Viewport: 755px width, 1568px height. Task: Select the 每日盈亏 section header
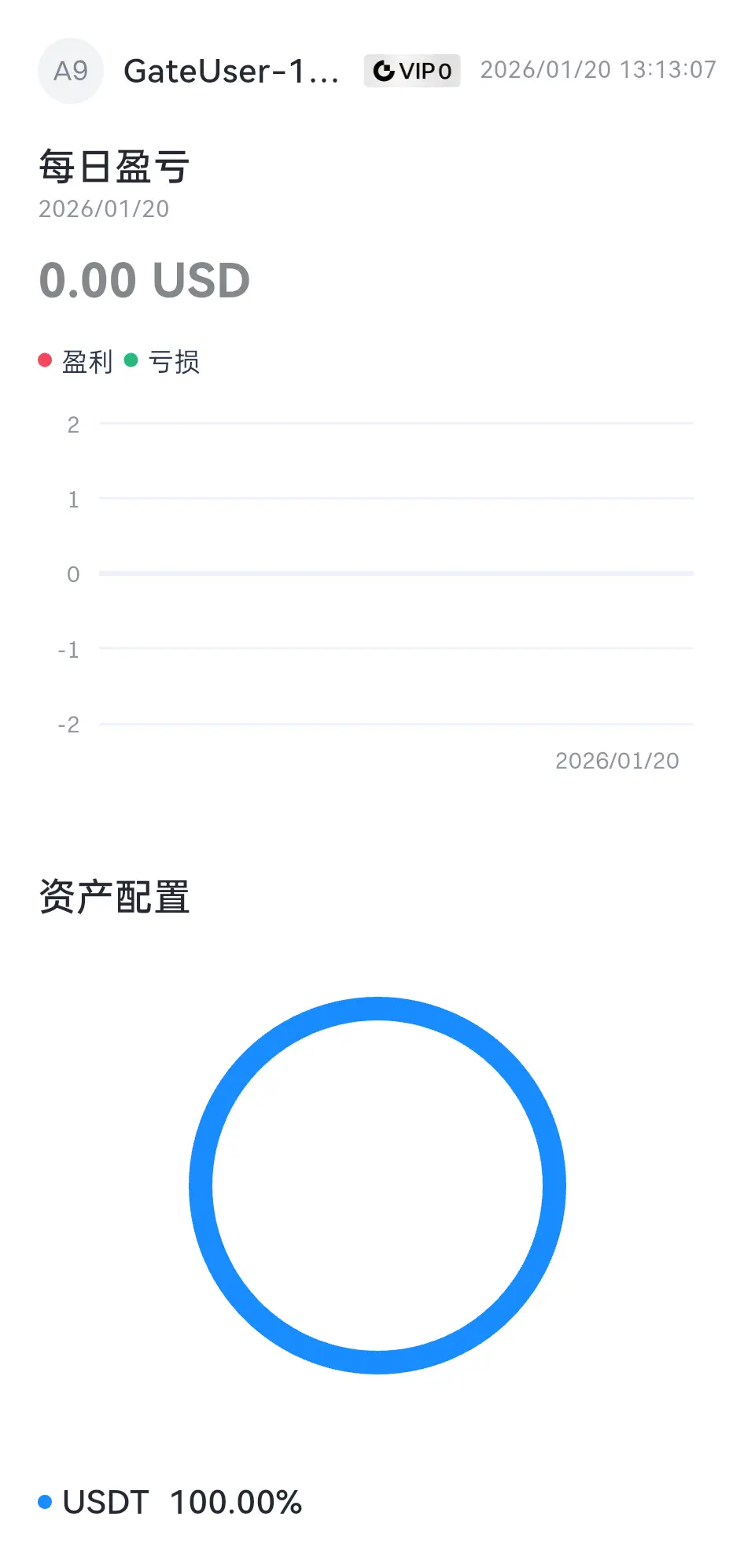pos(113,166)
